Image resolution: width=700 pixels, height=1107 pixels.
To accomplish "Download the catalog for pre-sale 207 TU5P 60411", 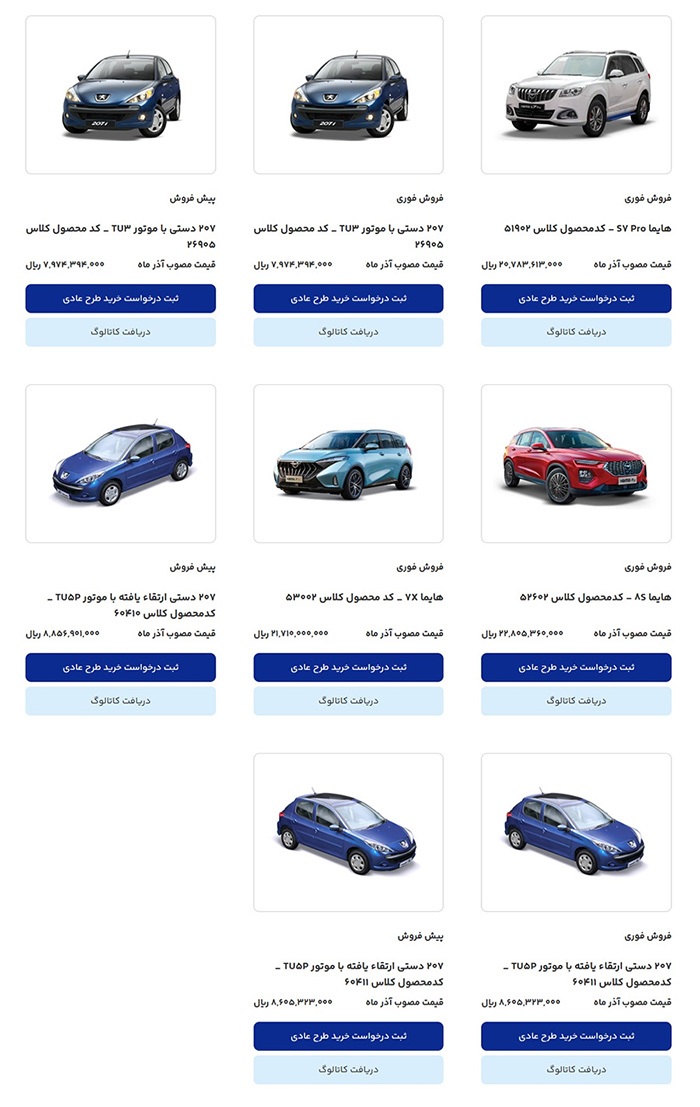I will pos(348,1070).
